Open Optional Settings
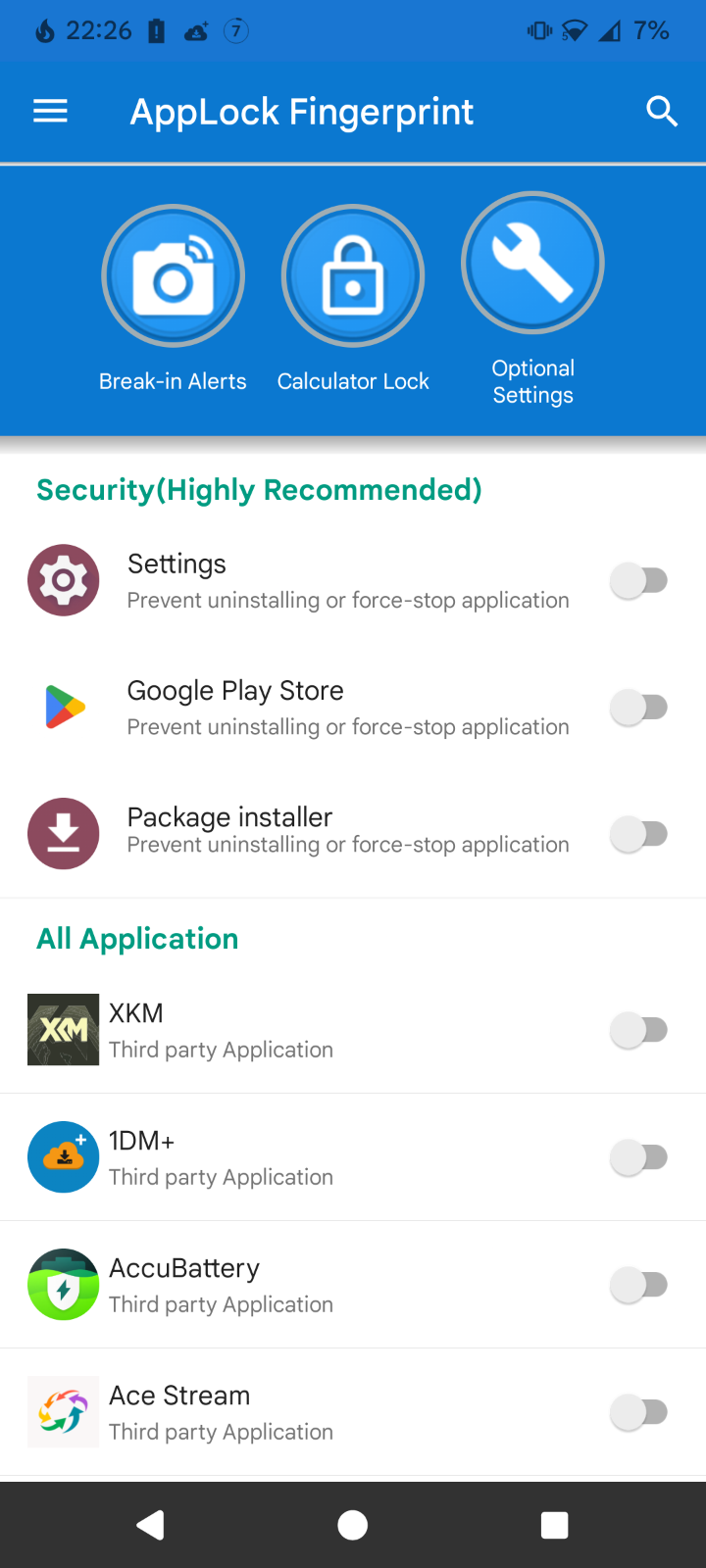This screenshot has height=1568, width=706. click(532, 264)
